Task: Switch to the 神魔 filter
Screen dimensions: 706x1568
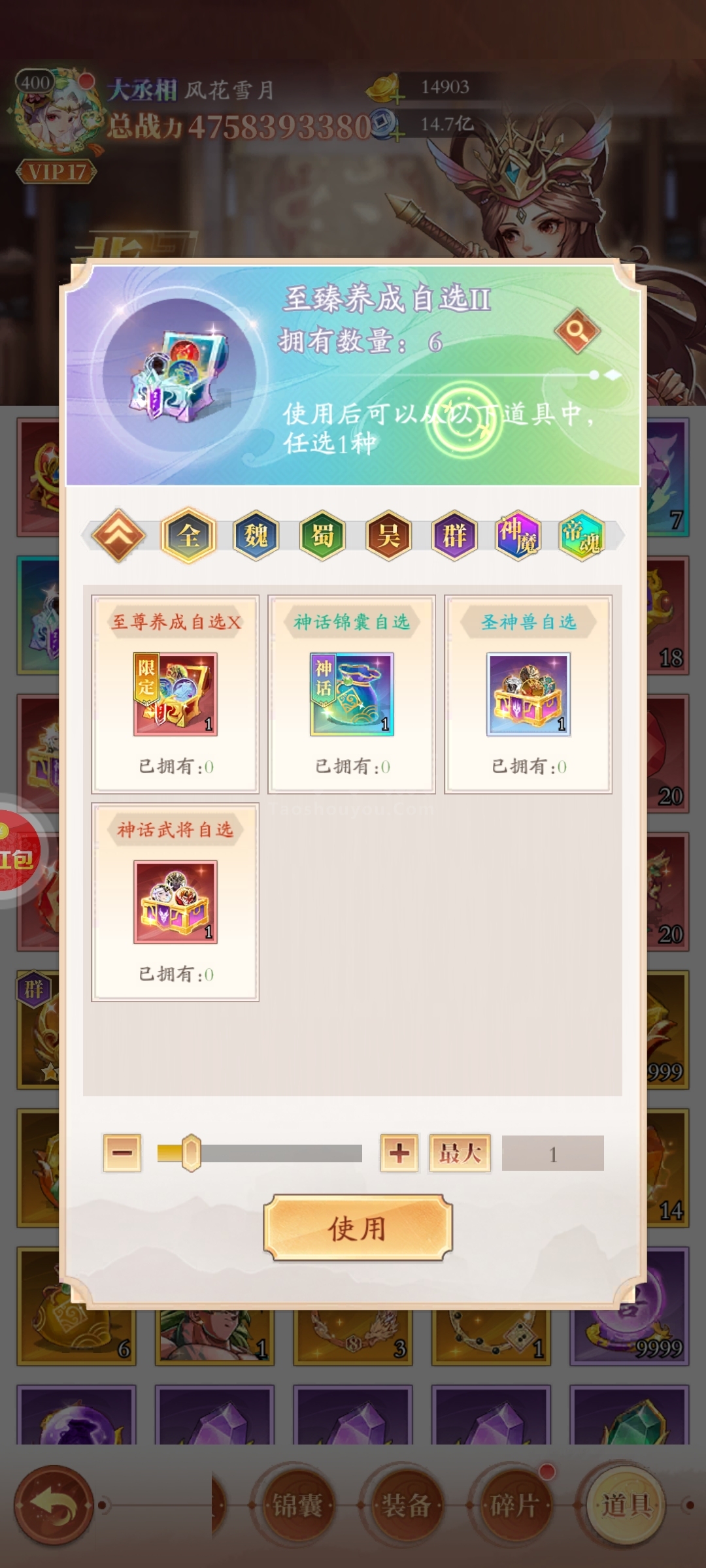Action: (x=518, y=536)
